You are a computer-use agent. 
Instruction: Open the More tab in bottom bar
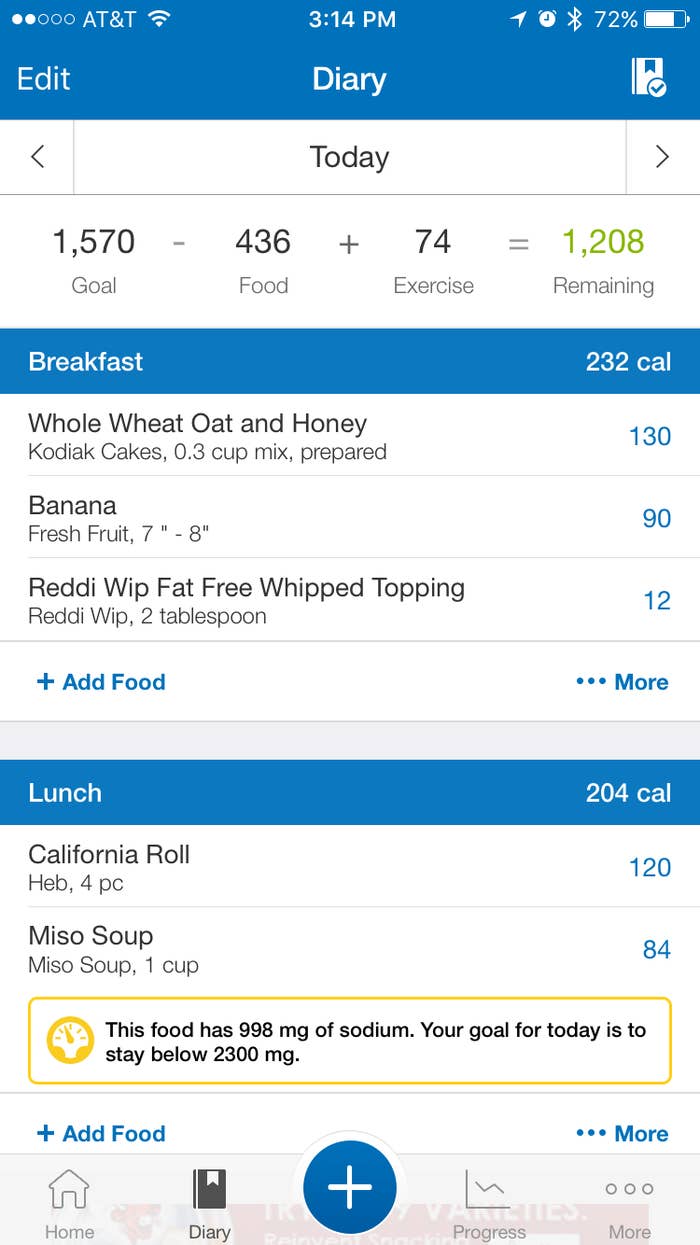click(629, 1205)
